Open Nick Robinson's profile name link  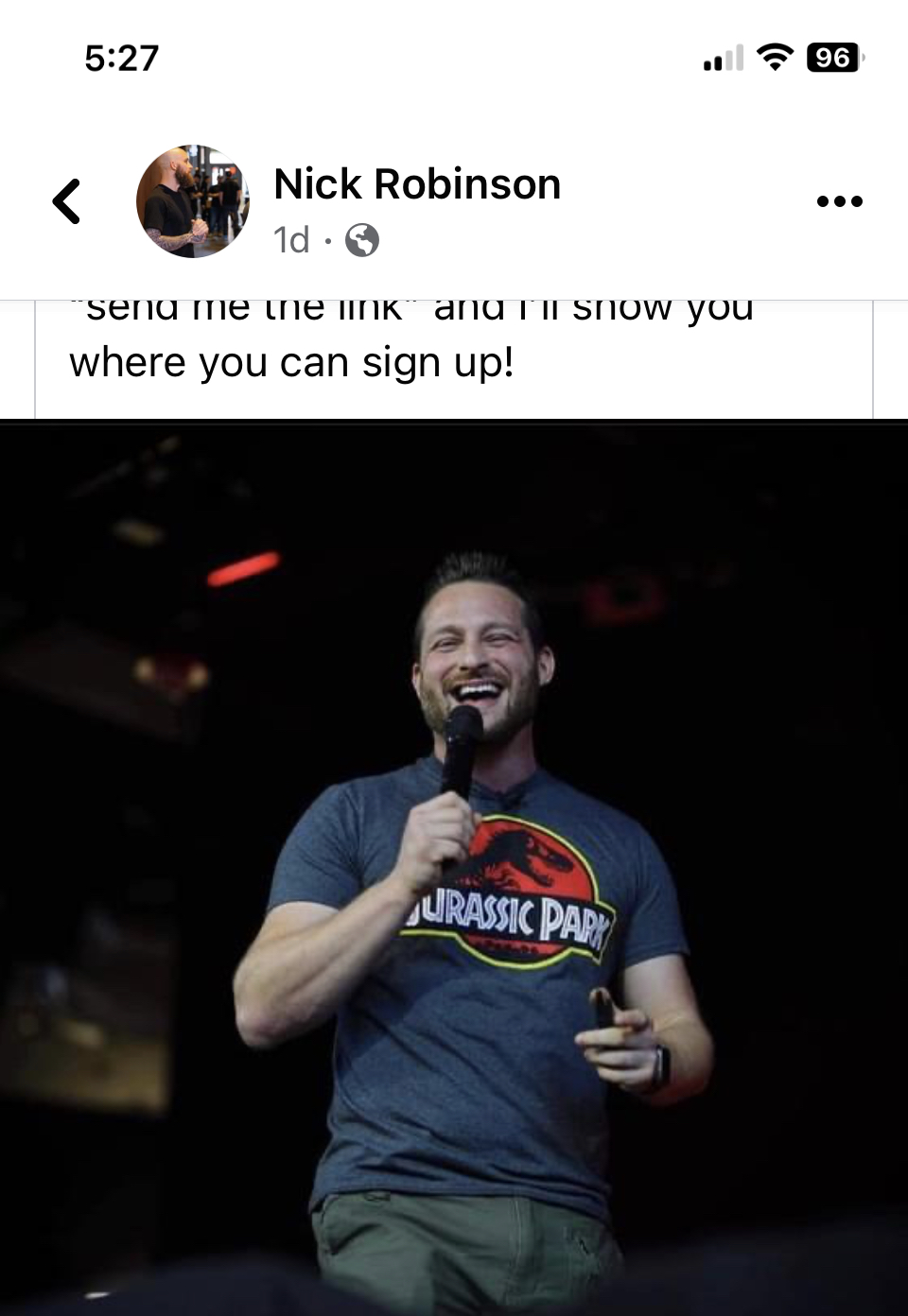[417, 184]
